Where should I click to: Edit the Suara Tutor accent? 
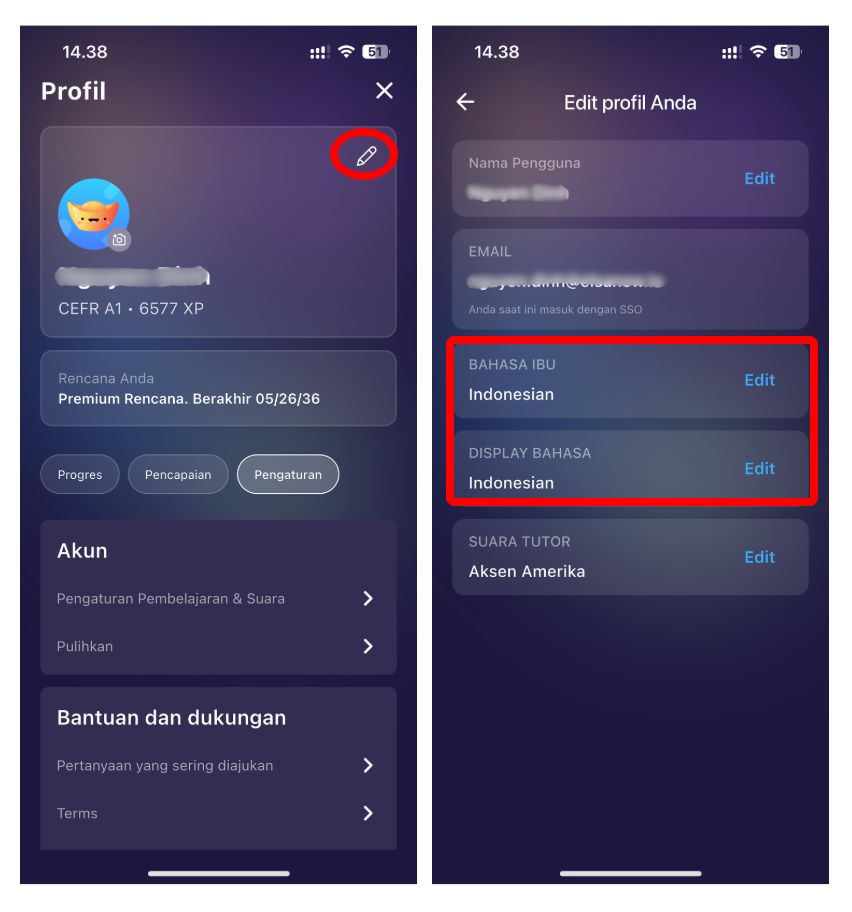(759, 557)
